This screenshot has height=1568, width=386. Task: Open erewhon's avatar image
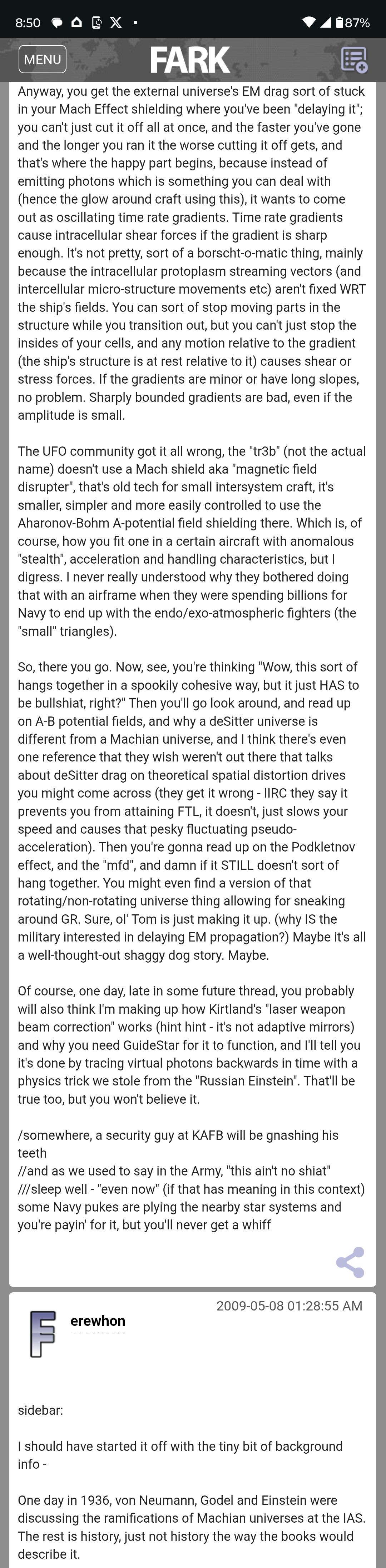coord(42,1334)
